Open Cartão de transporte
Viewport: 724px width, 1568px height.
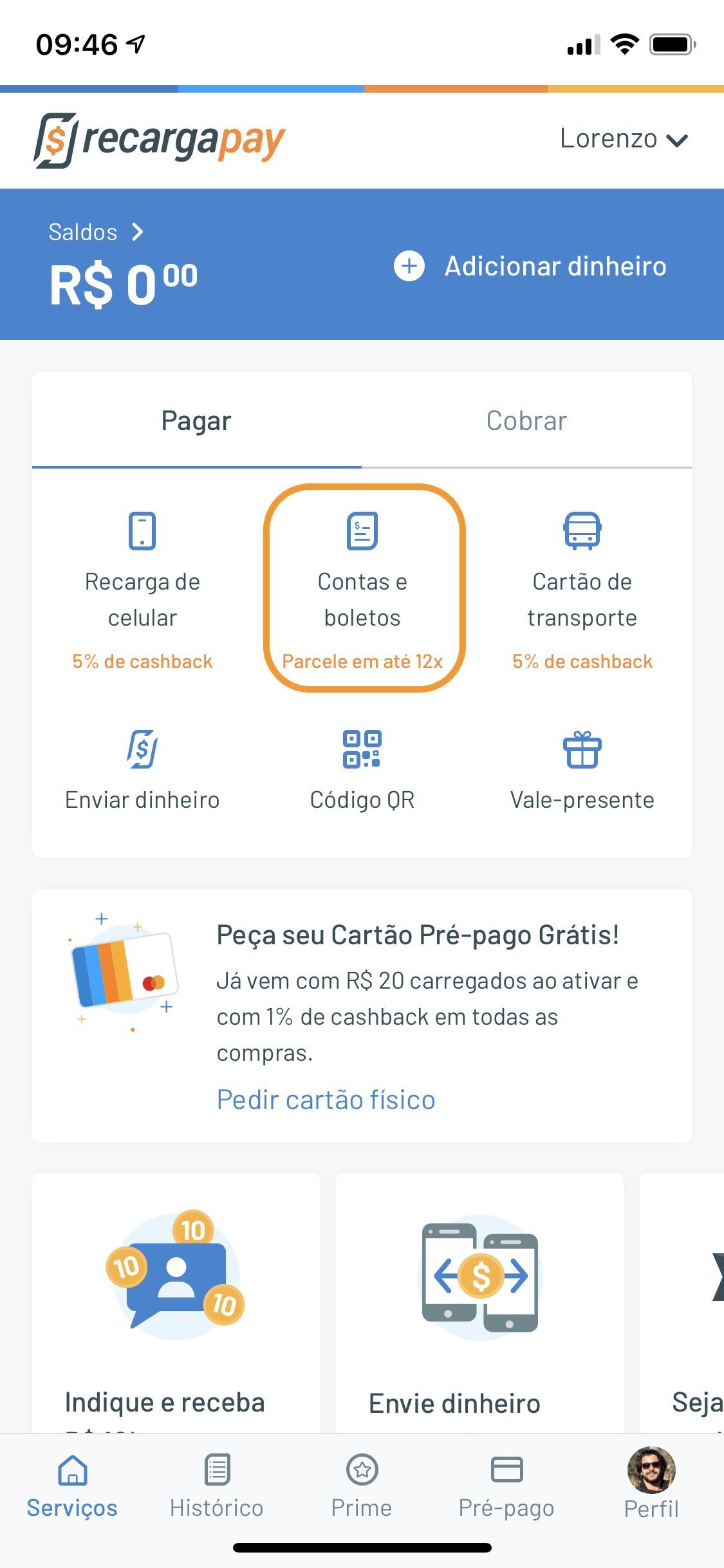click(582, 590)
